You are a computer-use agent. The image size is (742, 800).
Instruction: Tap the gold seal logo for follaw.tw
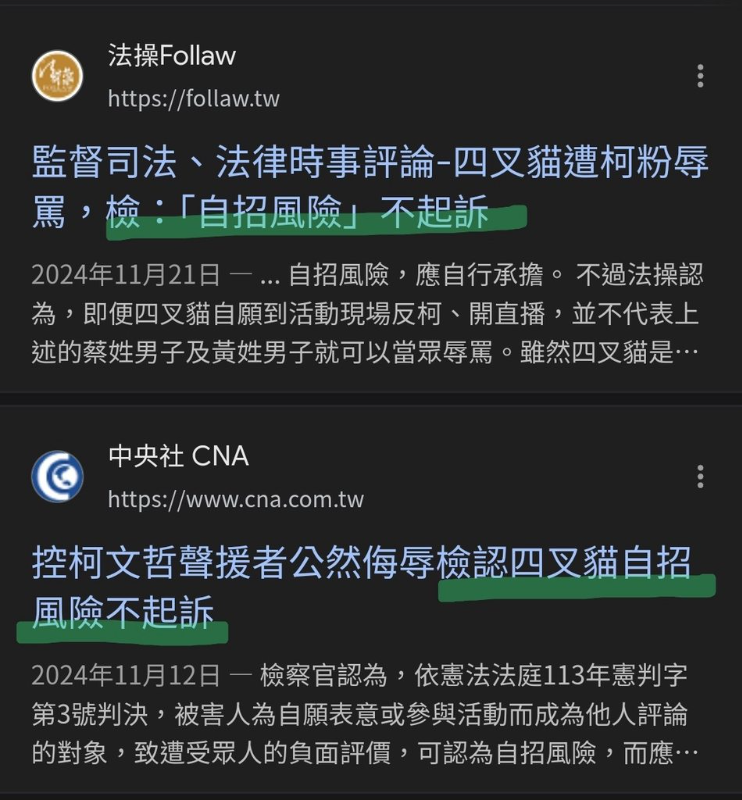pyautogui.click(x=60, y=75)
